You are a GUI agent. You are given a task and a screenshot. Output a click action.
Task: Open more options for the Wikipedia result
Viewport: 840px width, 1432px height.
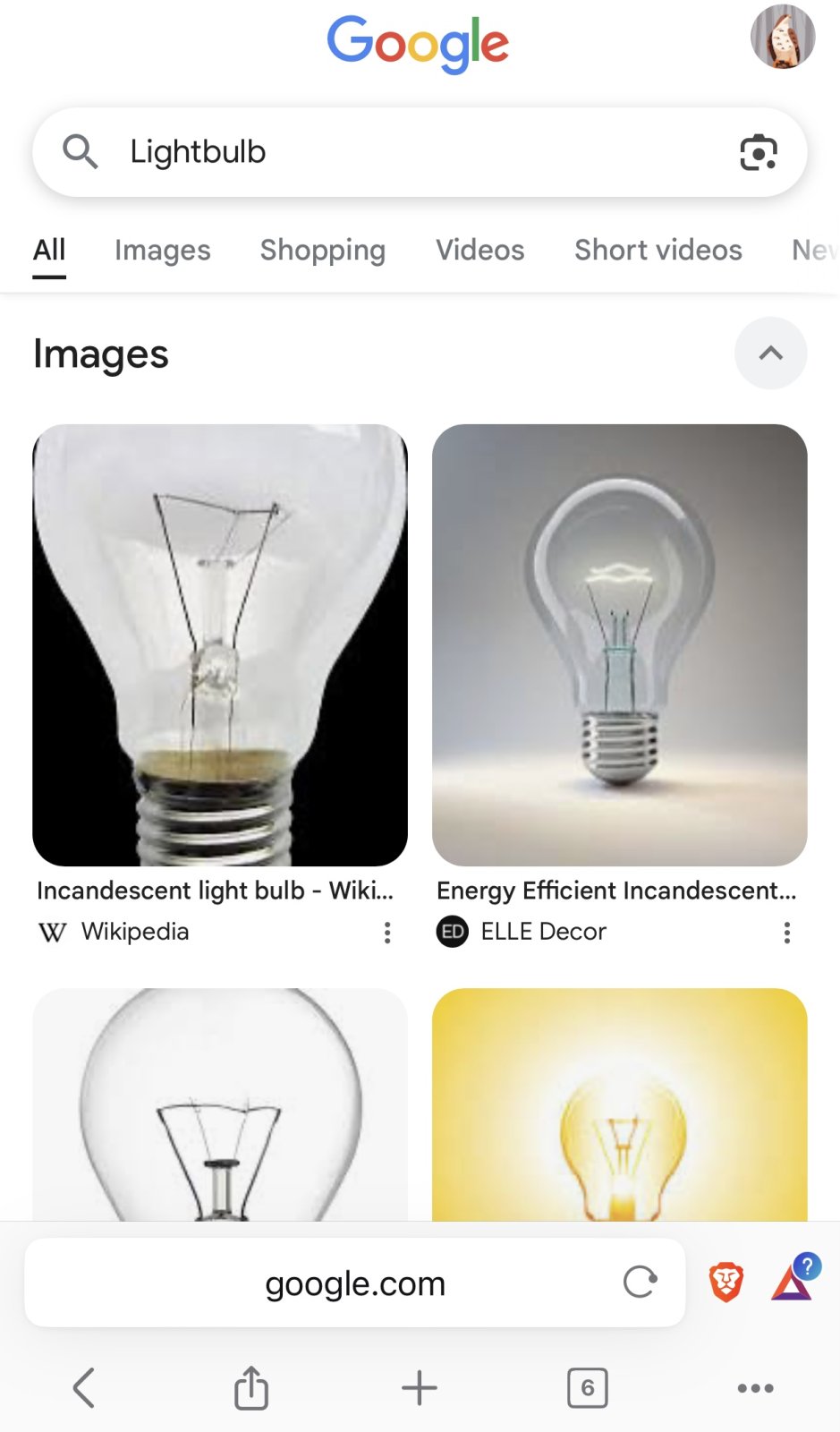pyautogui.click(x=387, y=933)
